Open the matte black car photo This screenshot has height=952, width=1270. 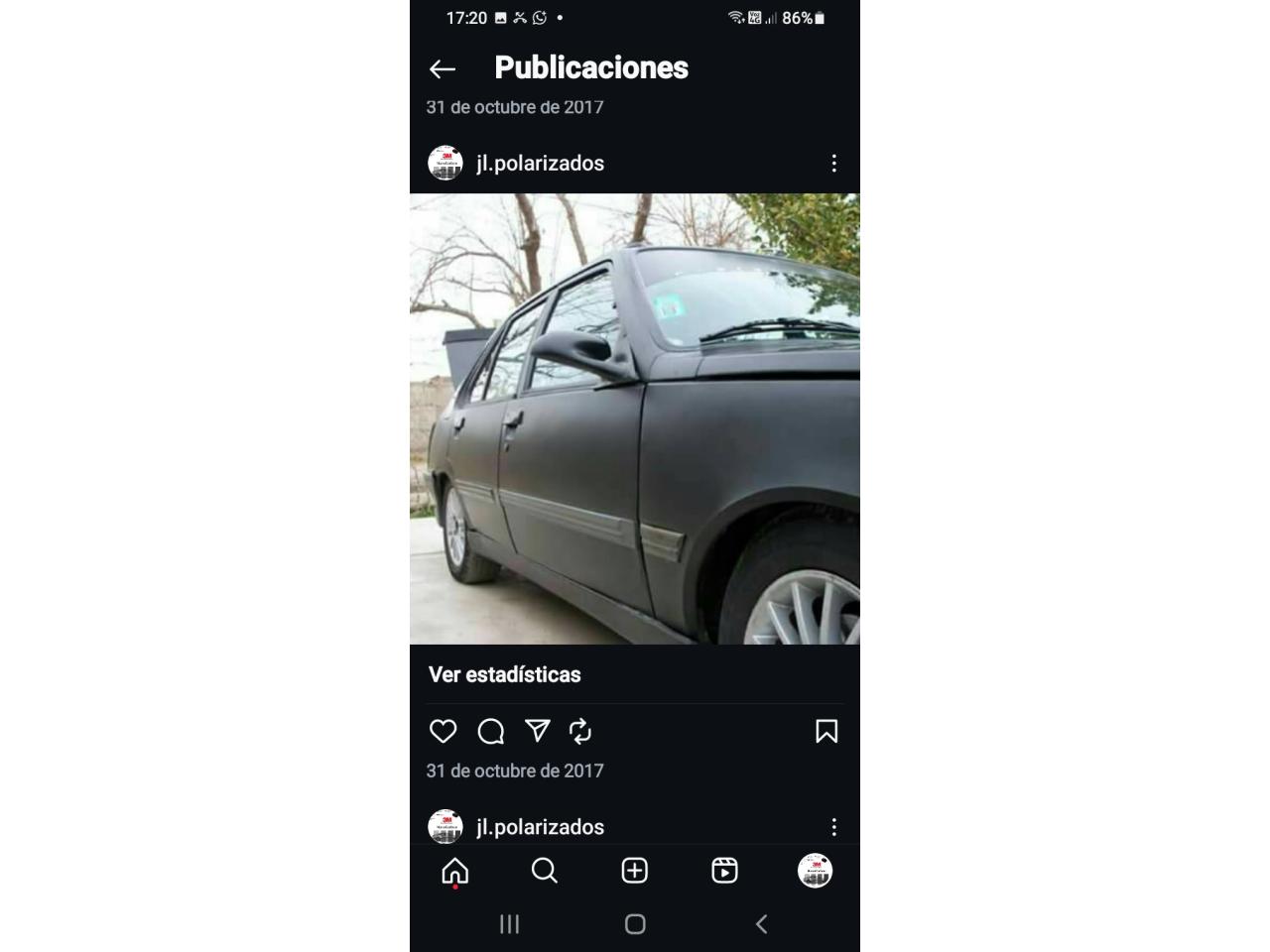635,418
